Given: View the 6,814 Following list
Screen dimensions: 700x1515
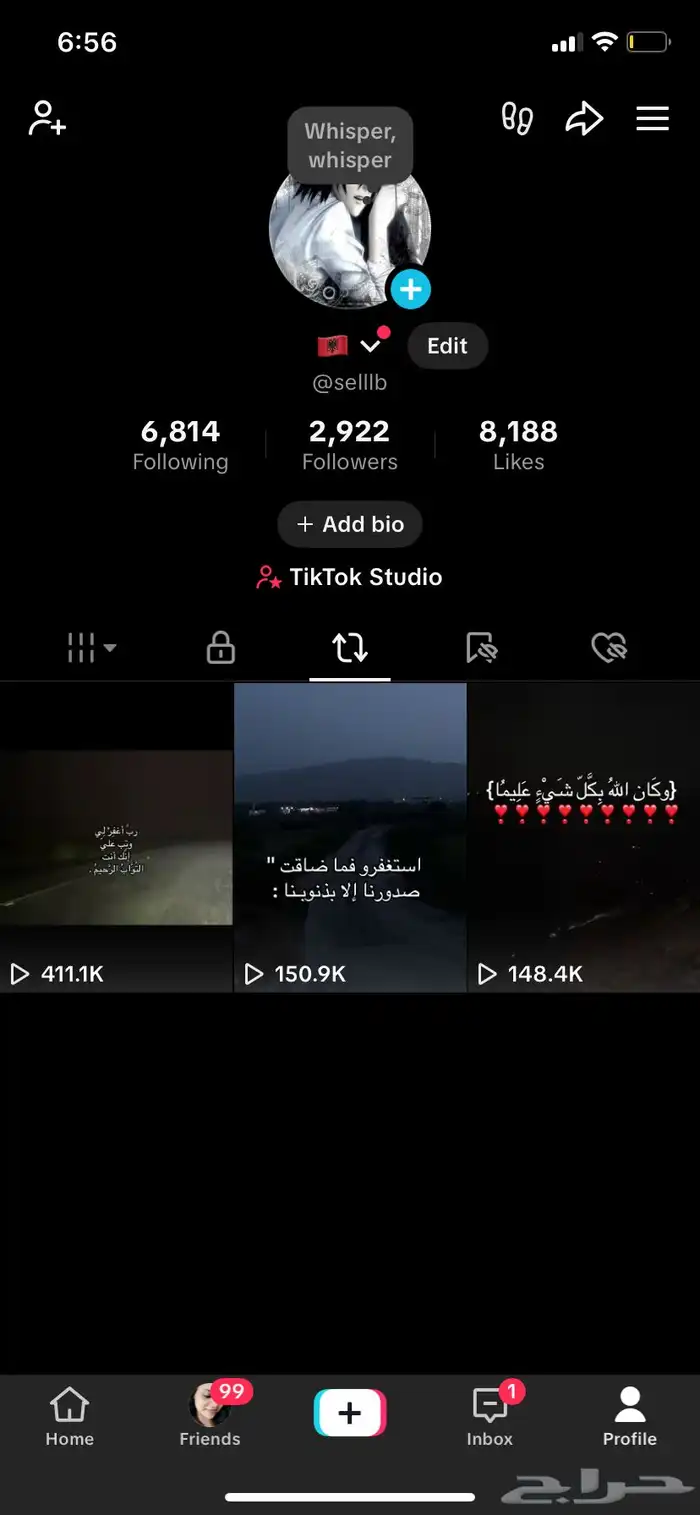Looking at the screenshot, I should coord(180,445).
